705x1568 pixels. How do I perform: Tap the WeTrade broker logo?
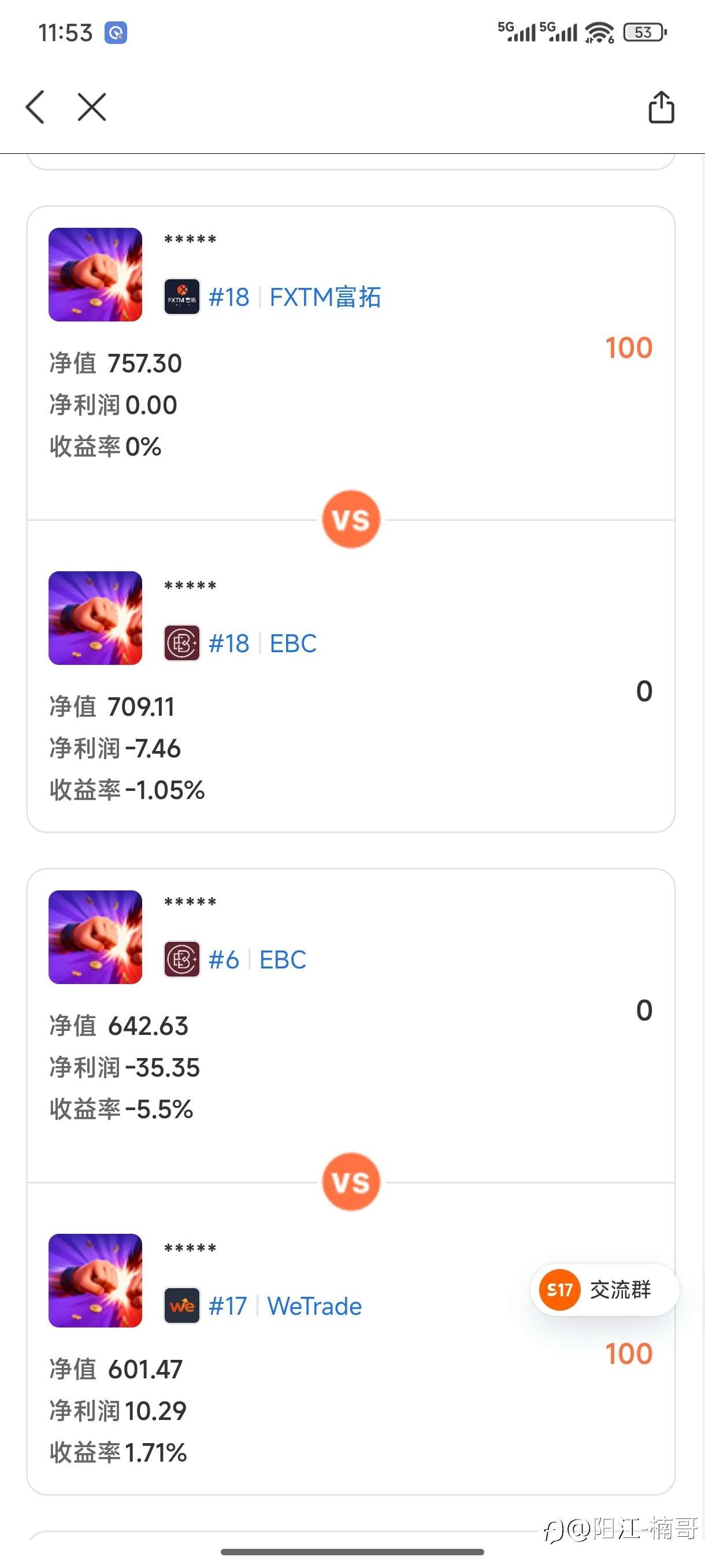183,1306
